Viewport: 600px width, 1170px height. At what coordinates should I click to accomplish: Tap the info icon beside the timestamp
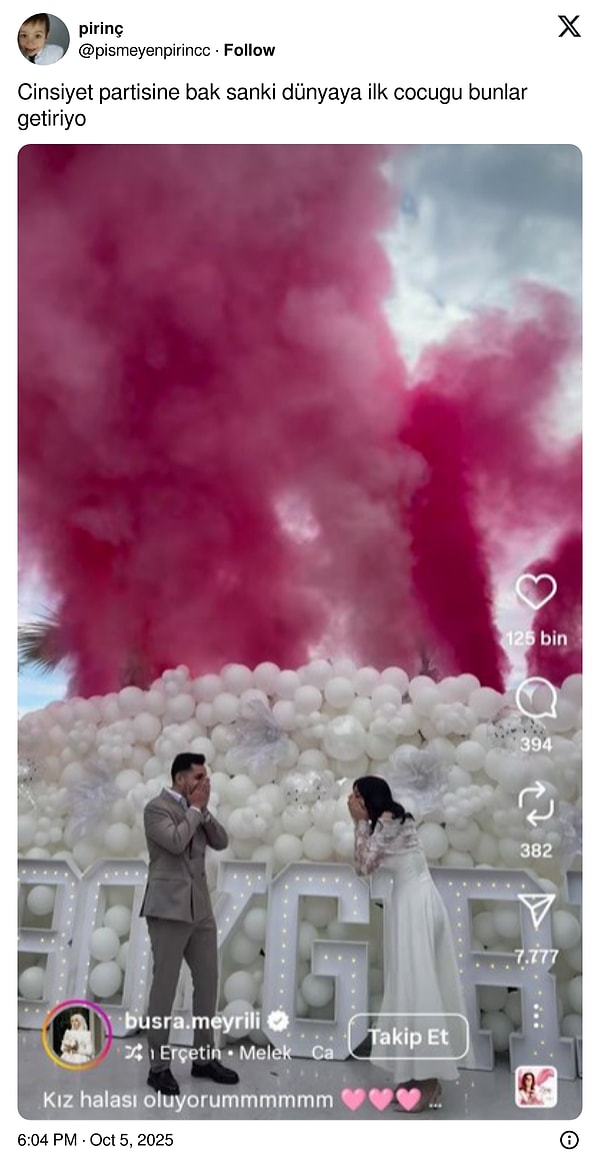pos(569,1140)
